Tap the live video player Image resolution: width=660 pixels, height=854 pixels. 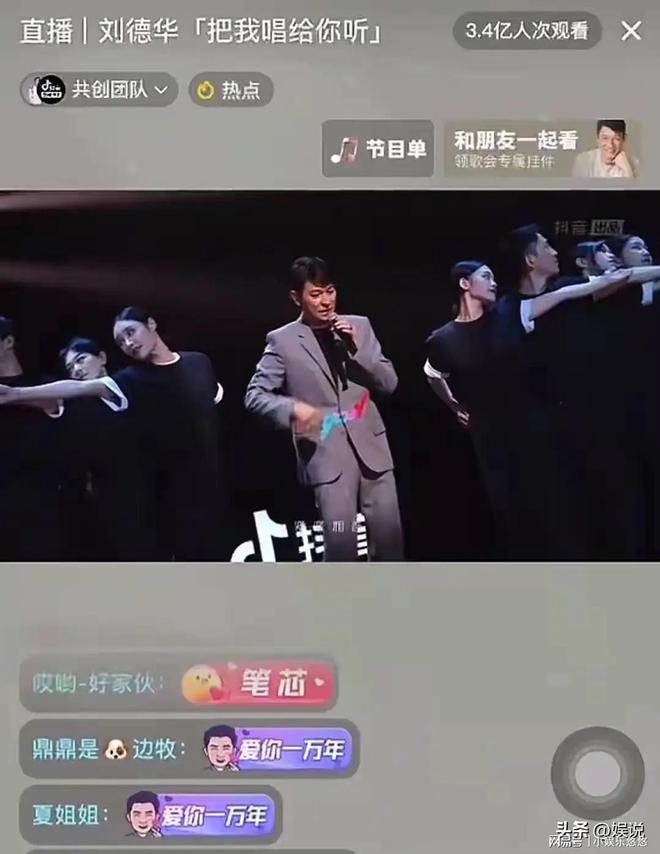pyautogui.click(x=330, y=375)
